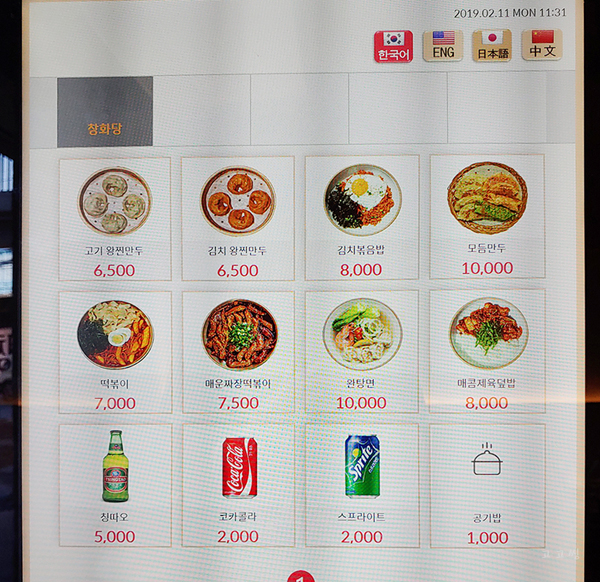The image size is (600, 582).
Task: Choose 매운짜장떡볶이
Action: (237, 351)
